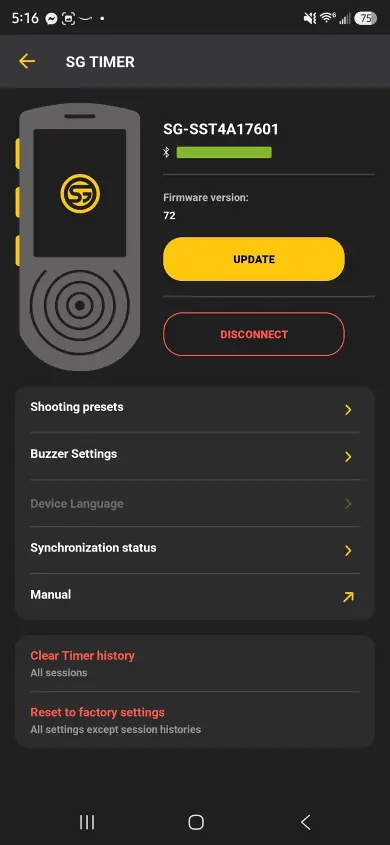This screenshot has width=390, height=845.
Task: Tap the UPDATE firmware button
Action: [x=254, y=259]
